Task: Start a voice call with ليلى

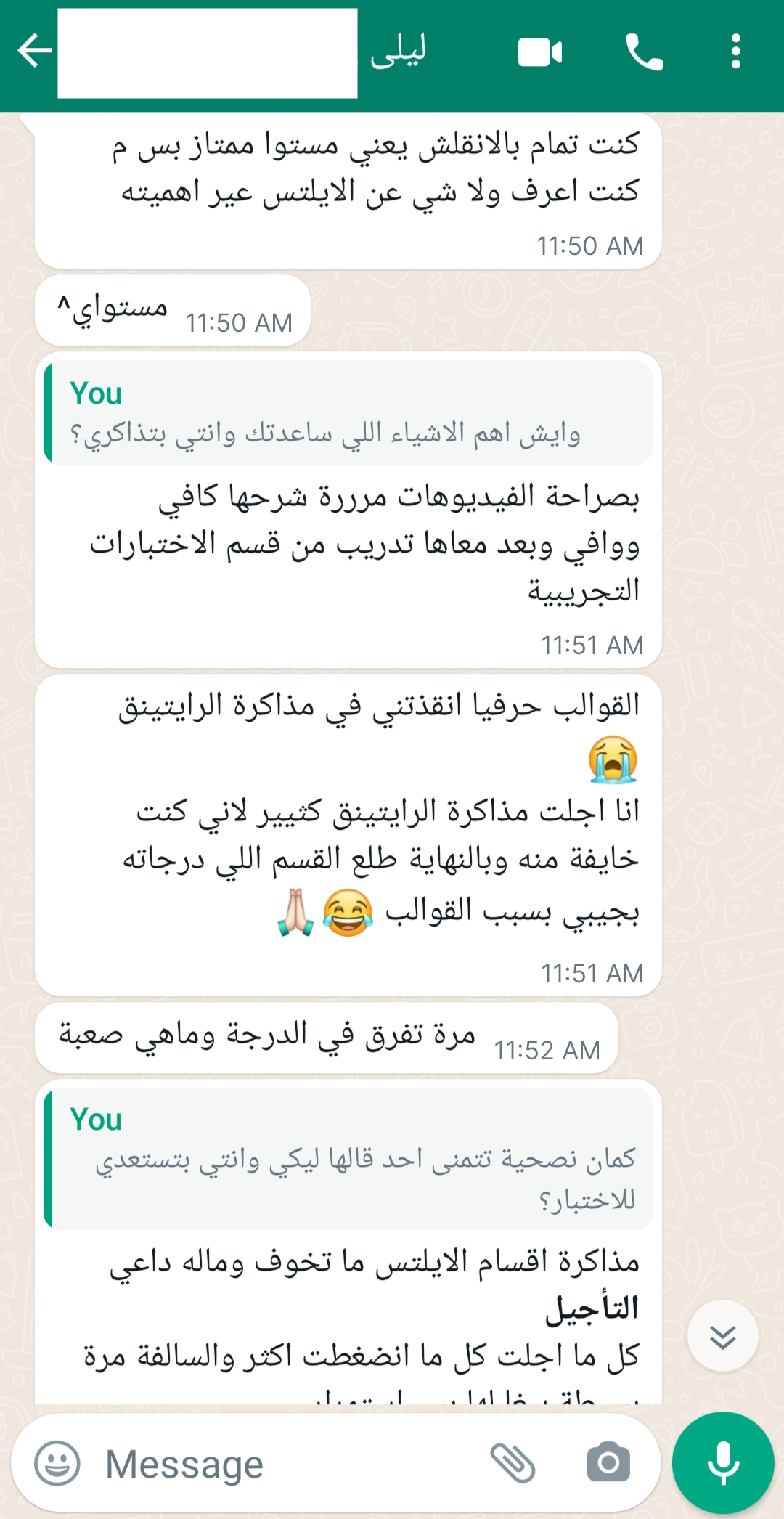Action: coord(644,53)
